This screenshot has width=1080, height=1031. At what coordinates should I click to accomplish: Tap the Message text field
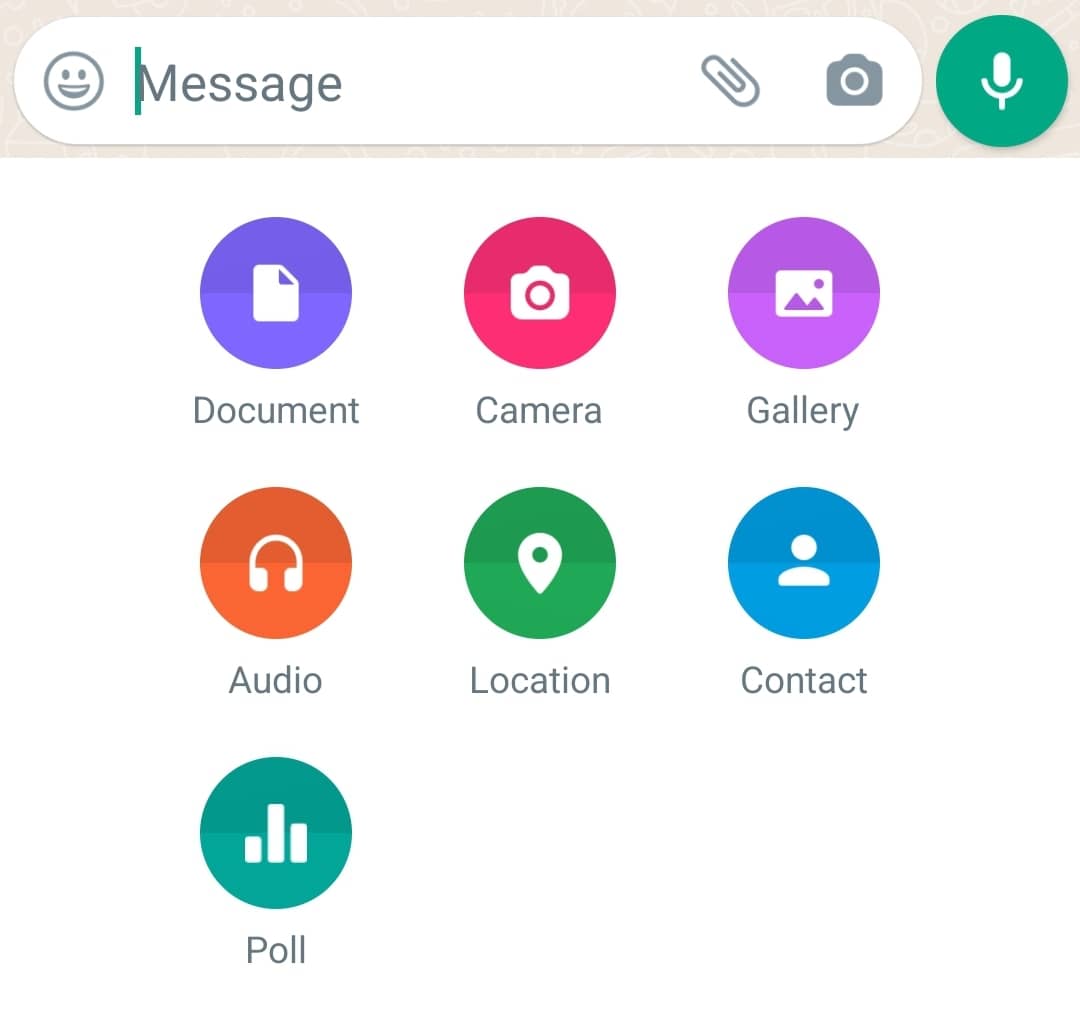400,83
